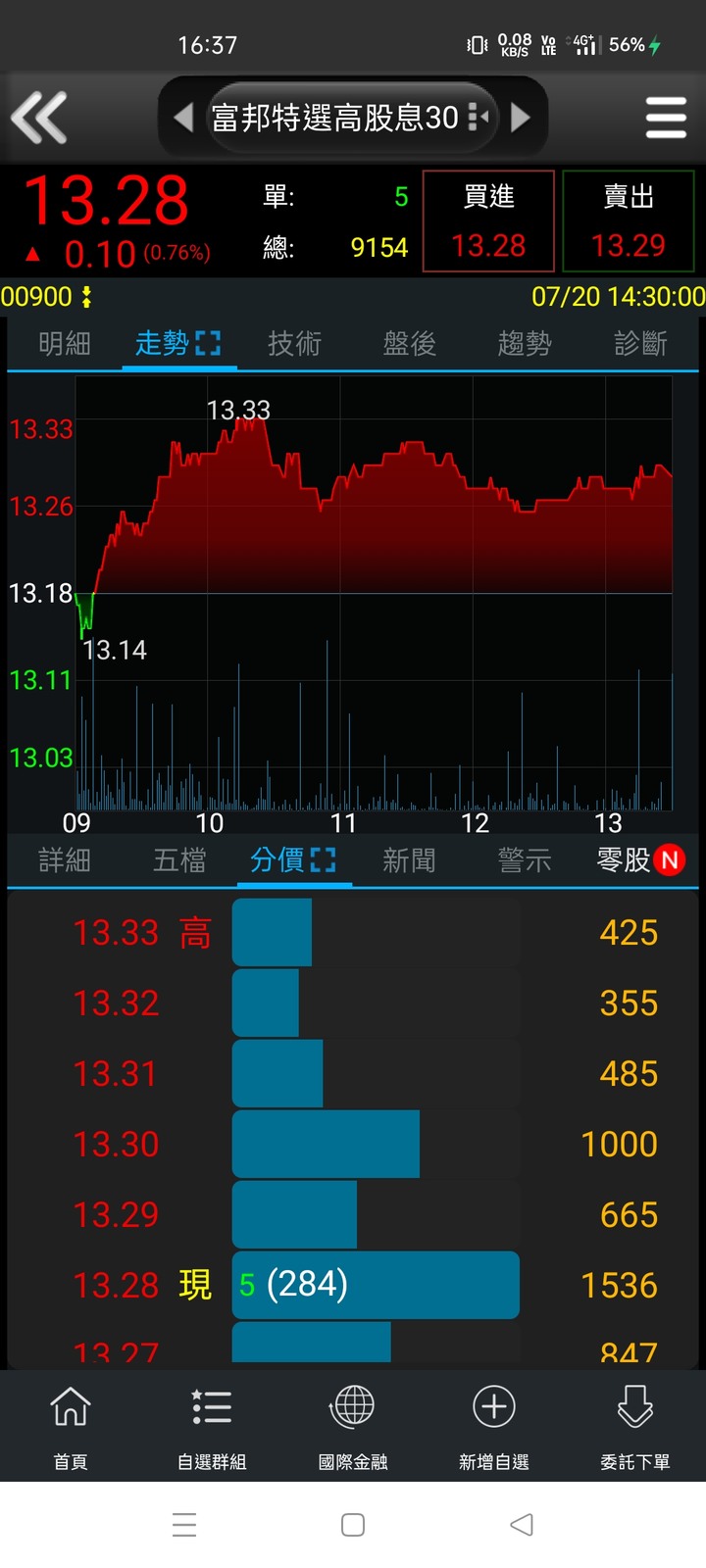Open the 盤後 tab
The height and width of the screenshot is (1568, 706).
point(410,343)
